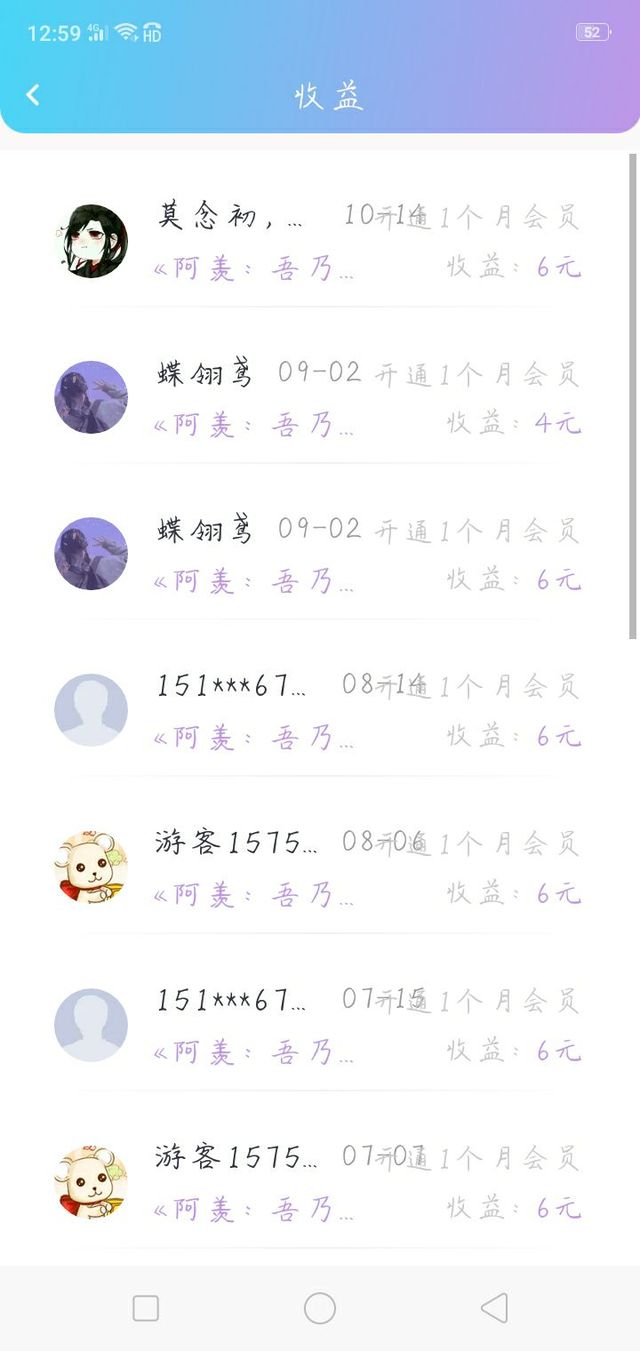Open 151***67's record dated 08-14
Image resolution: width=640 pixels, height=1351 pixels.
318,710
